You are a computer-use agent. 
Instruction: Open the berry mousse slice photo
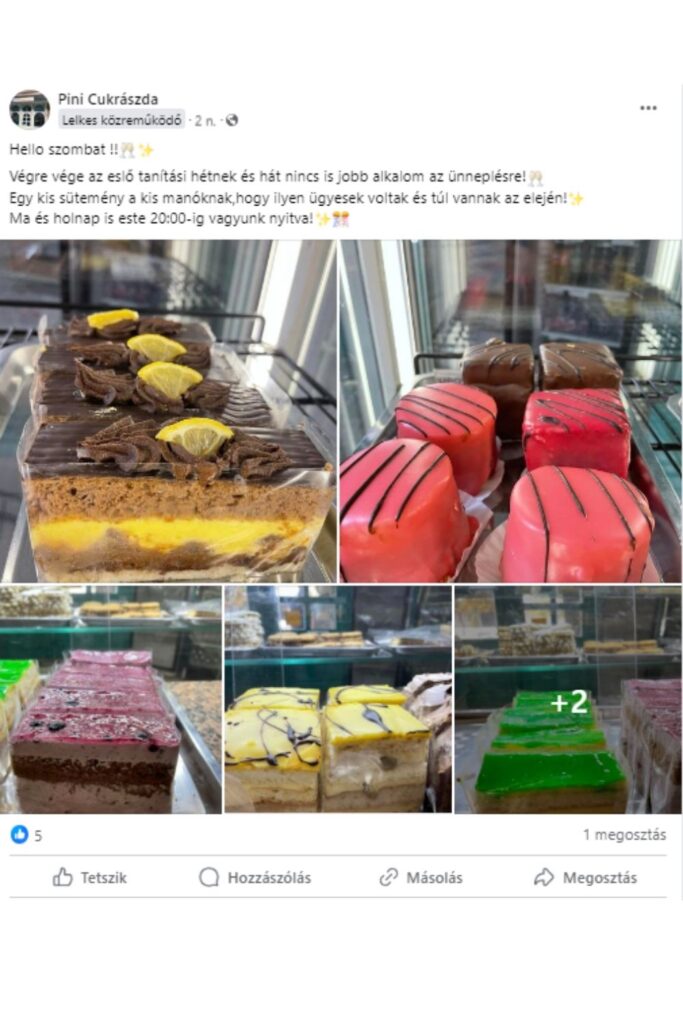[x=111, y=698]
